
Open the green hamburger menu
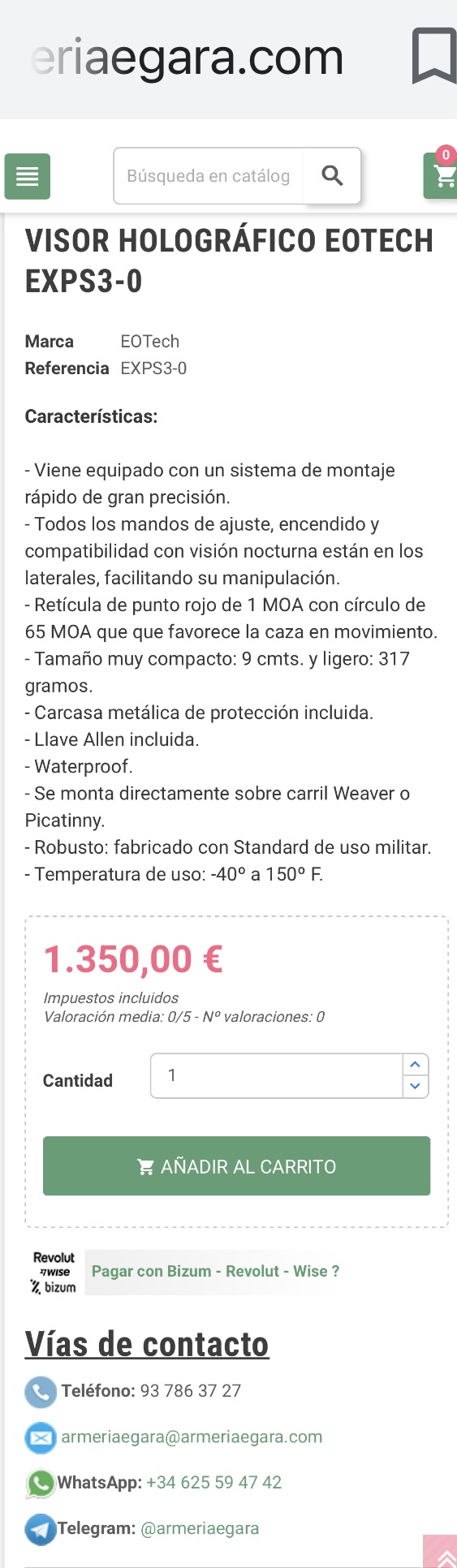click(x=28, y=176)
